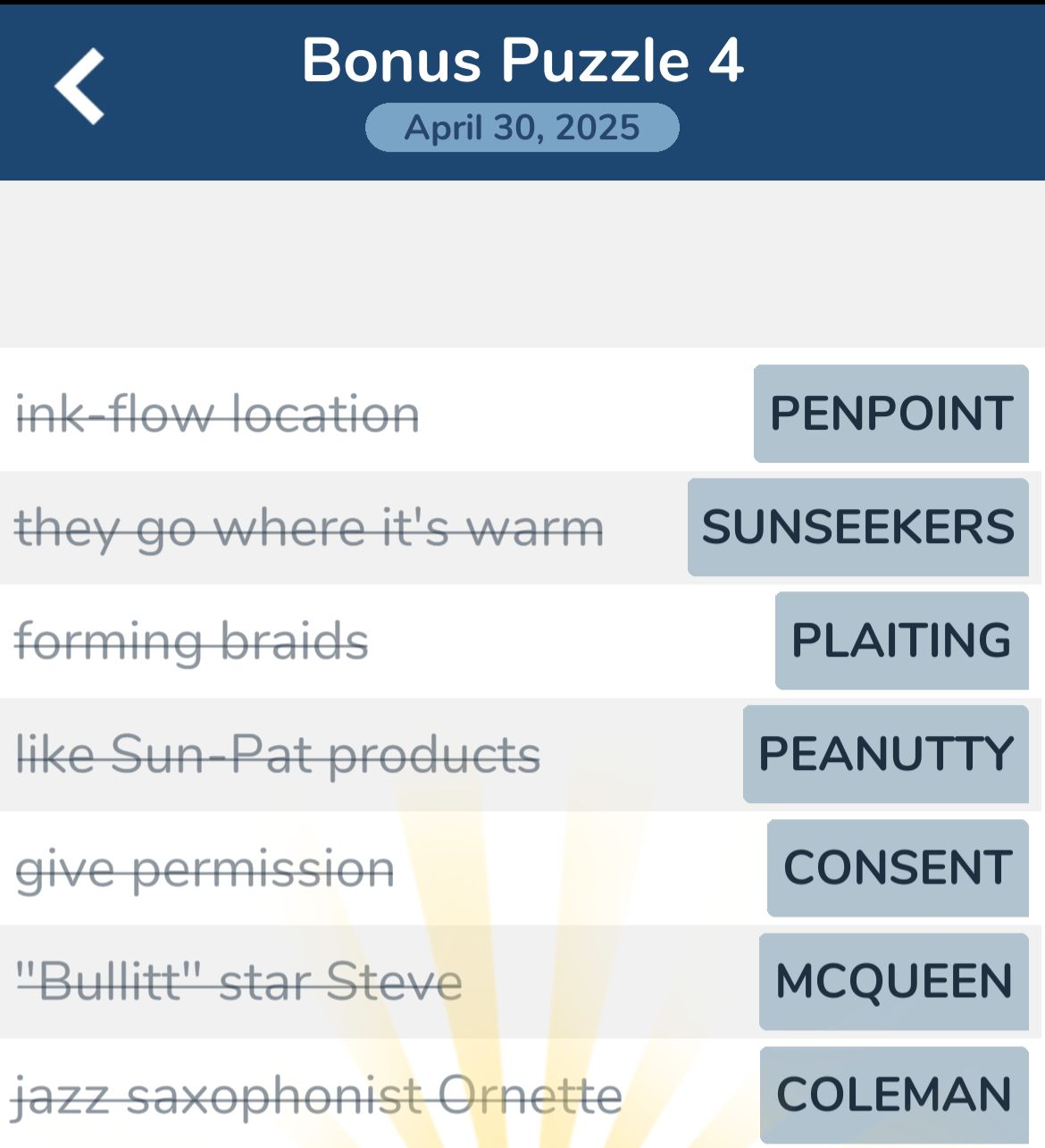Image resolution: width=1045 pixels, height=1148 pixels.
Task: Click the 'like Sun-Pat products' clue
Action: [279, 753]
